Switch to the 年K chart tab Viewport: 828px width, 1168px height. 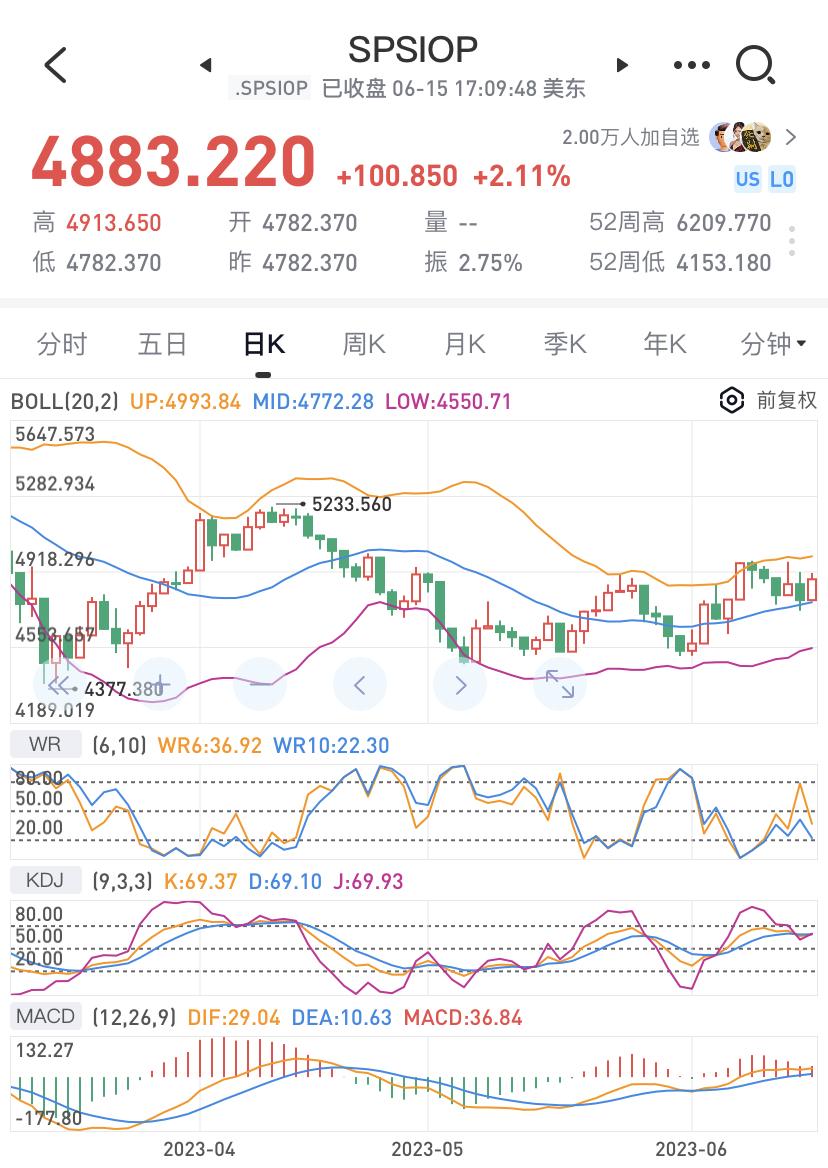(664, 345)
